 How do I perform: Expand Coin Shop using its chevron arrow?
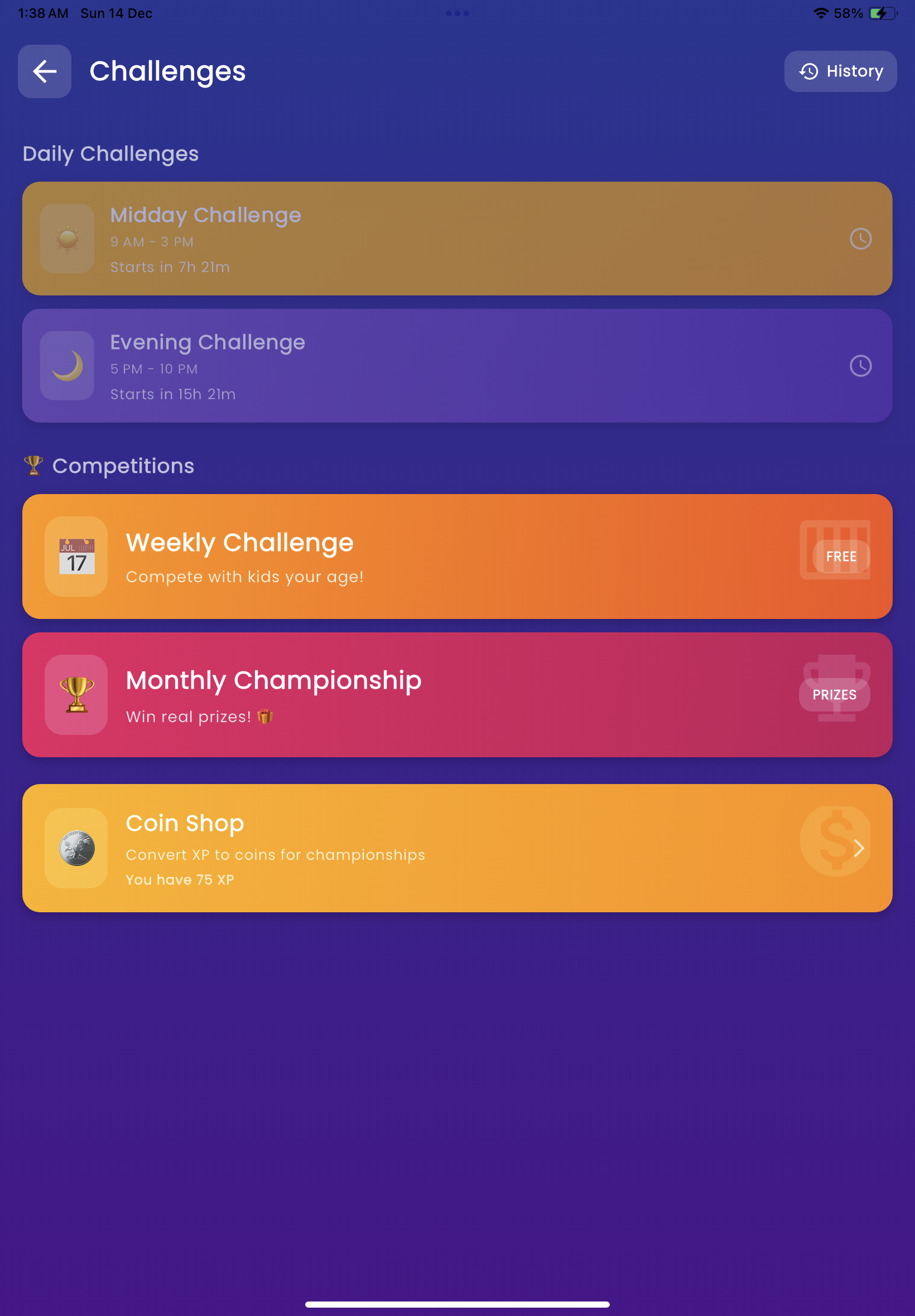coord(859,849)
